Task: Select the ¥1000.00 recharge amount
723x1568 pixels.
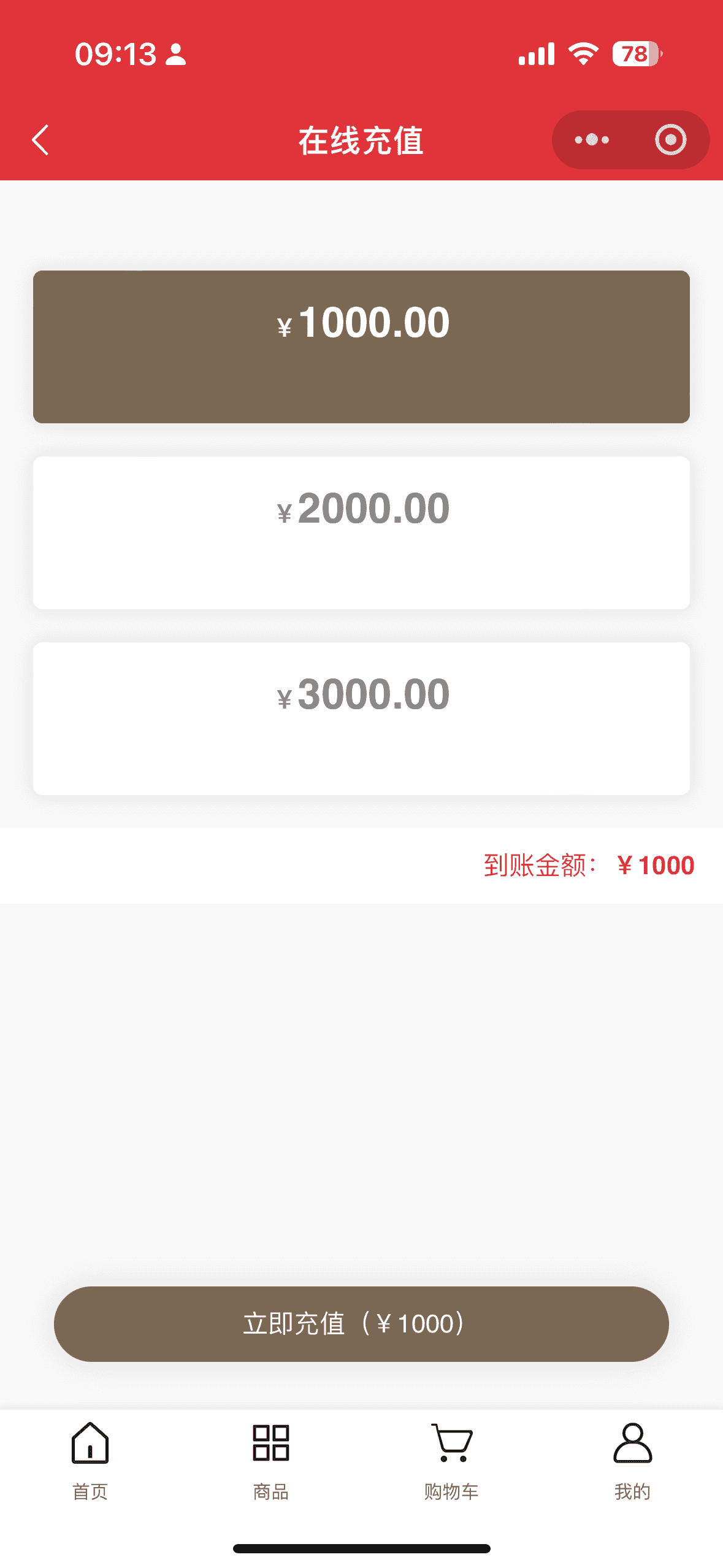Action: tap(361, 347)
